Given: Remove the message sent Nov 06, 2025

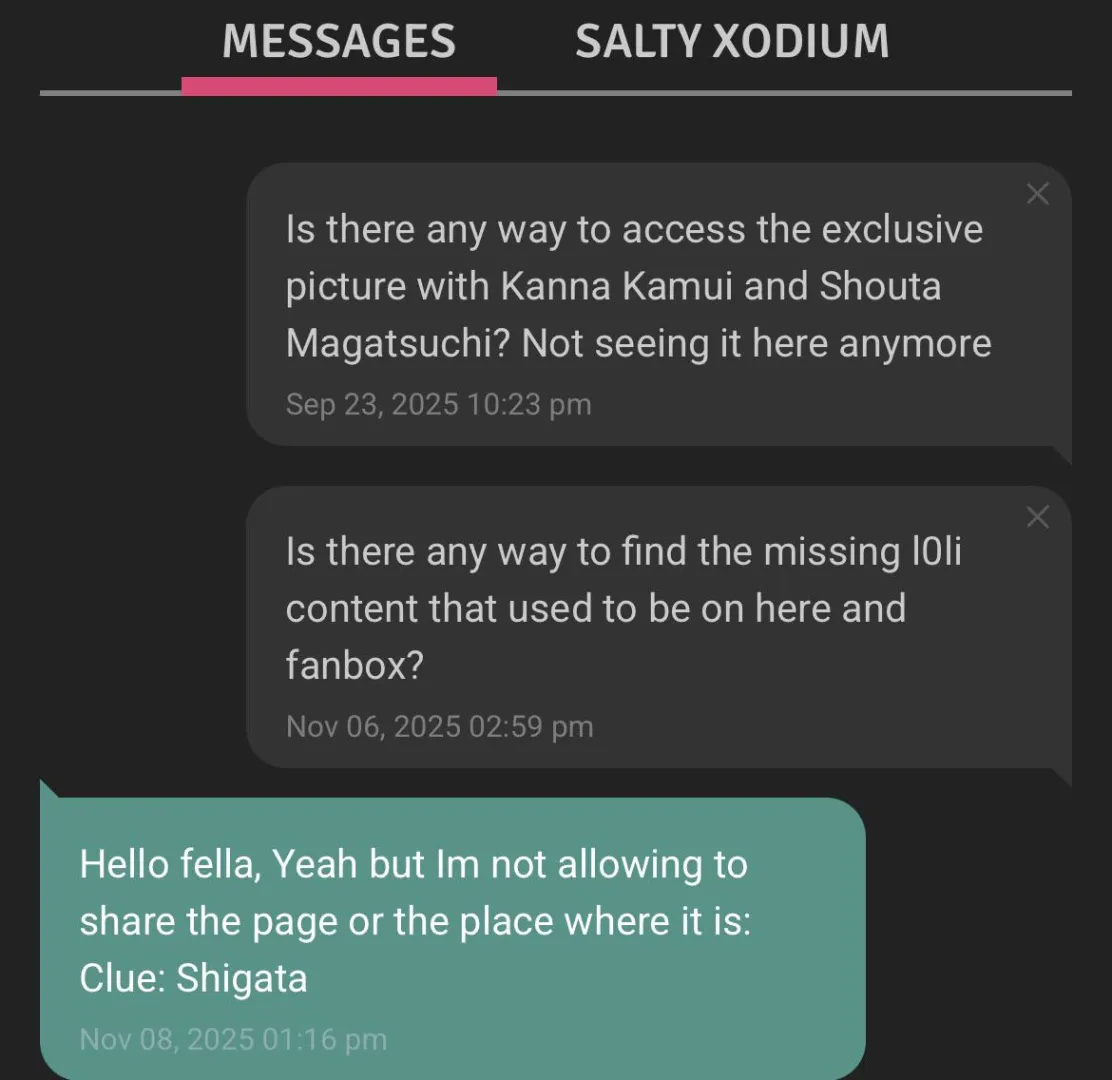Looking at the screenshot, I should 1038,517.
